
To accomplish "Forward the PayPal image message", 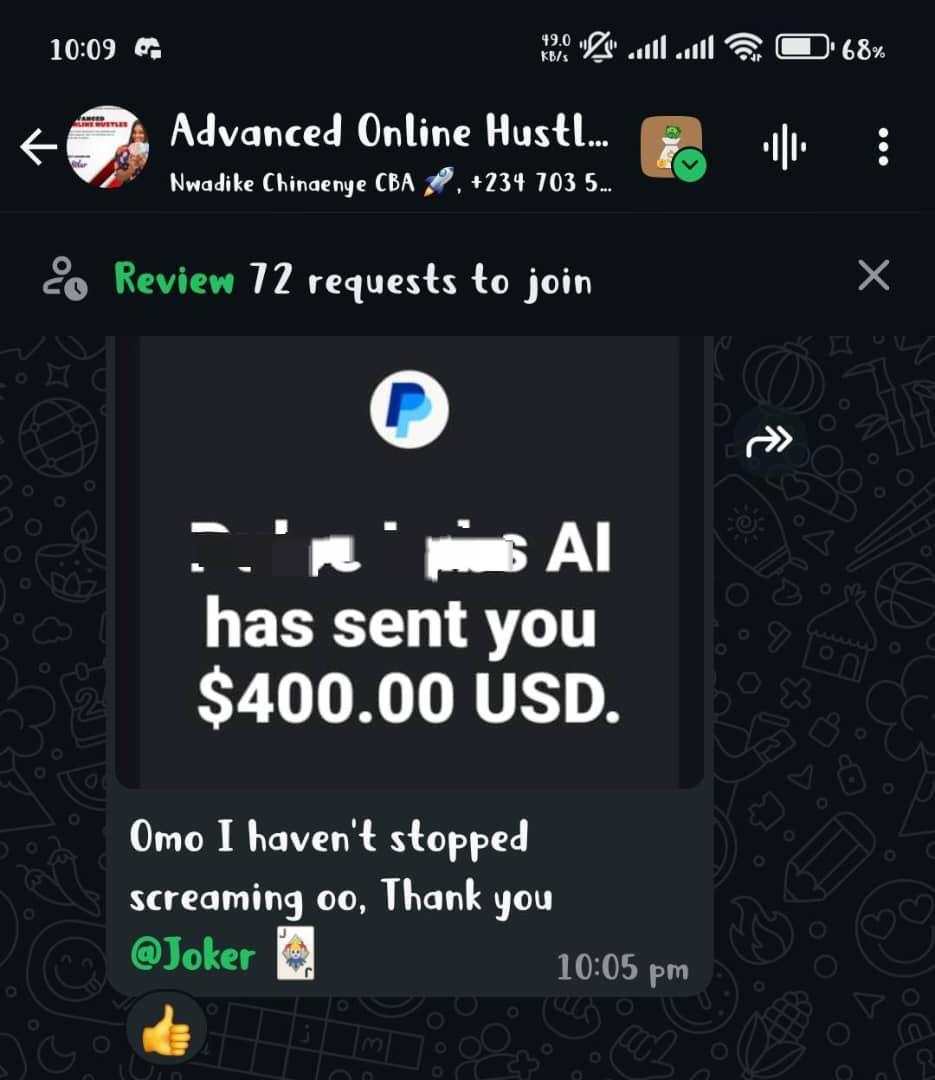I will tap(768, 441).
